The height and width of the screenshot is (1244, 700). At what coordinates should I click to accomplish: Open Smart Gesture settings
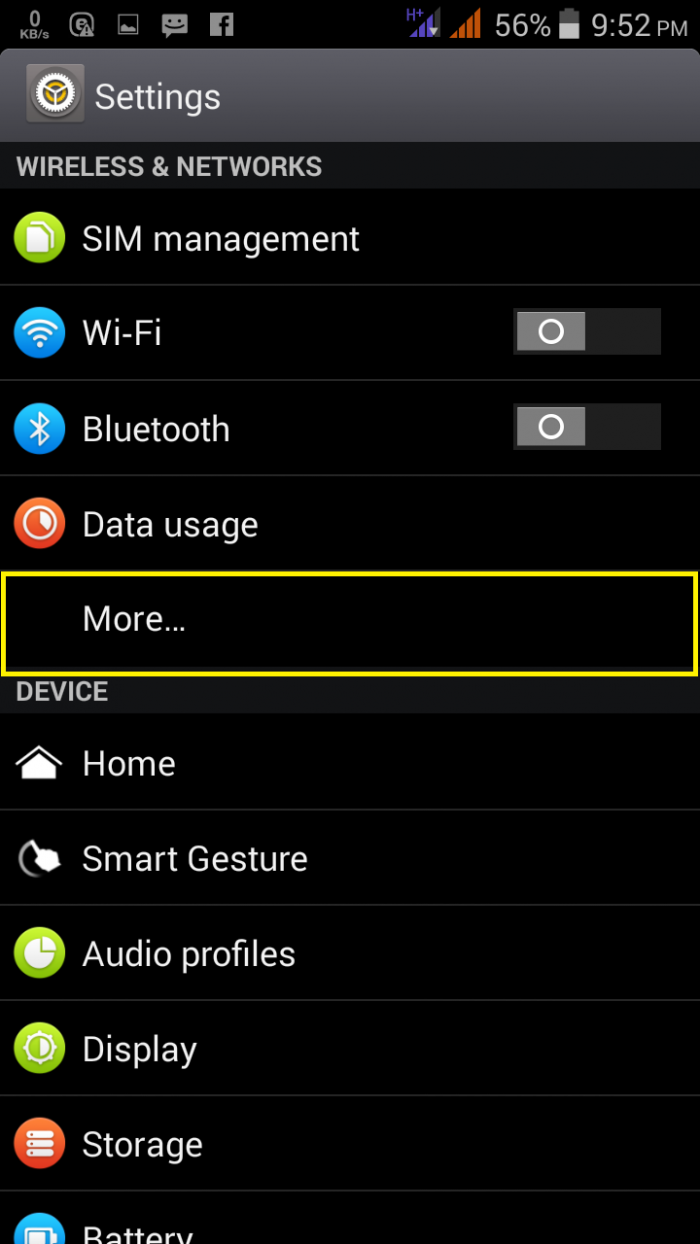tap(195, 859)
